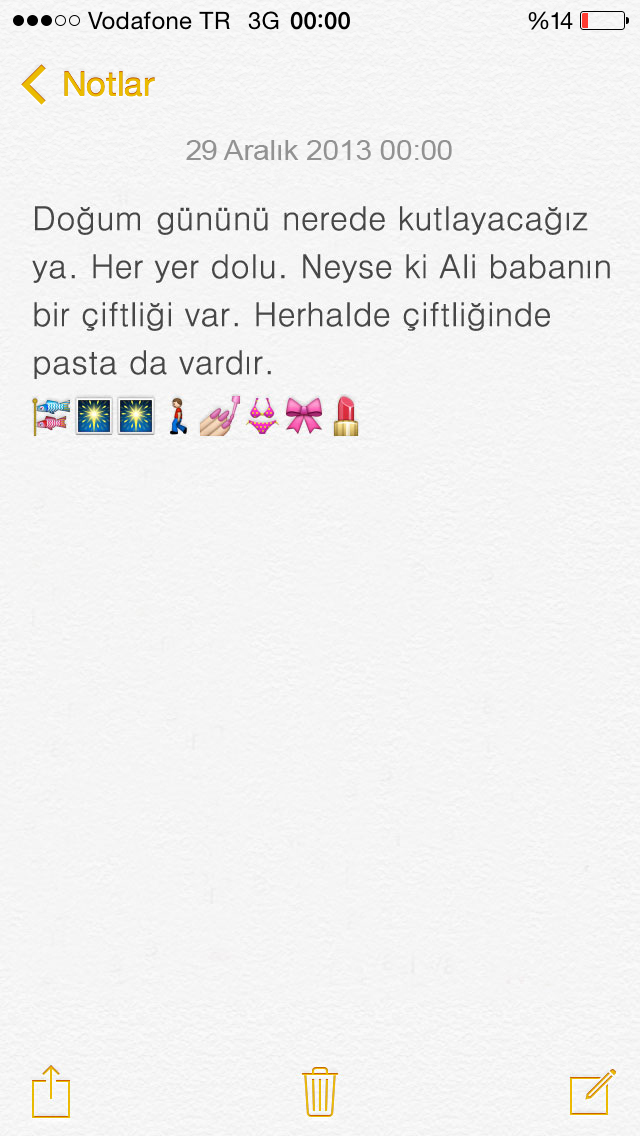This screenshot has width=640, height=1136.
Task: Compose a new note
Action: click(x=592, y=1090)
